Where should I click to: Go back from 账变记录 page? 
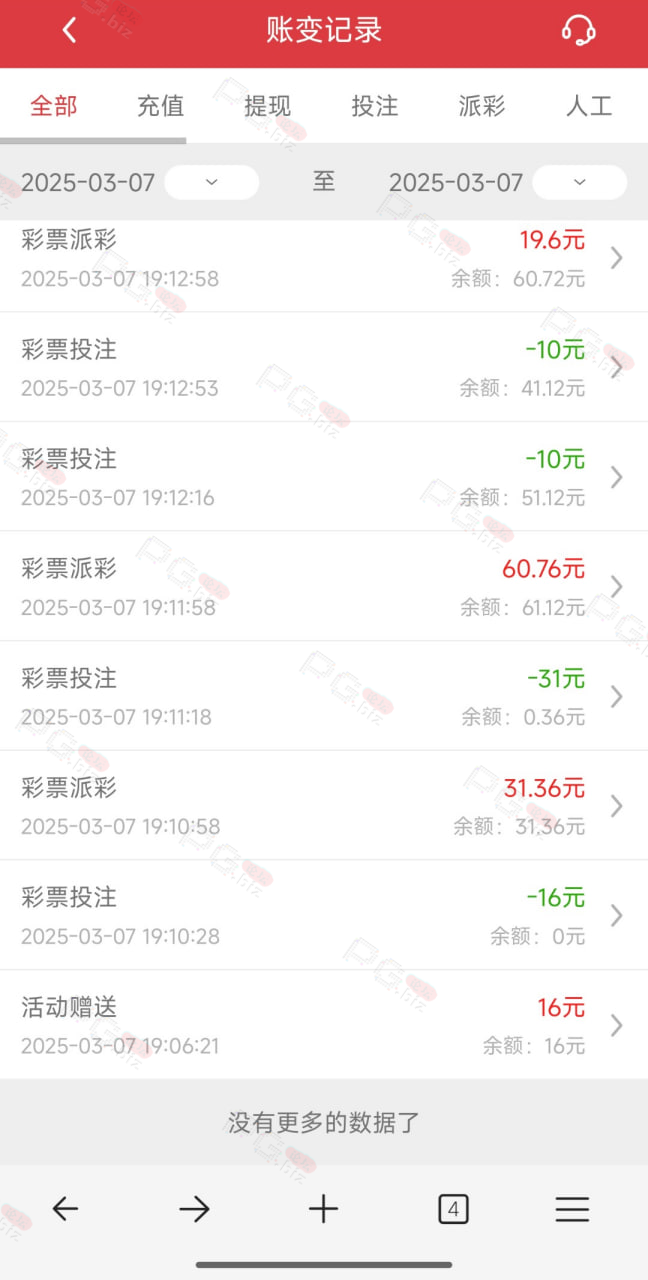click(69, 31)
